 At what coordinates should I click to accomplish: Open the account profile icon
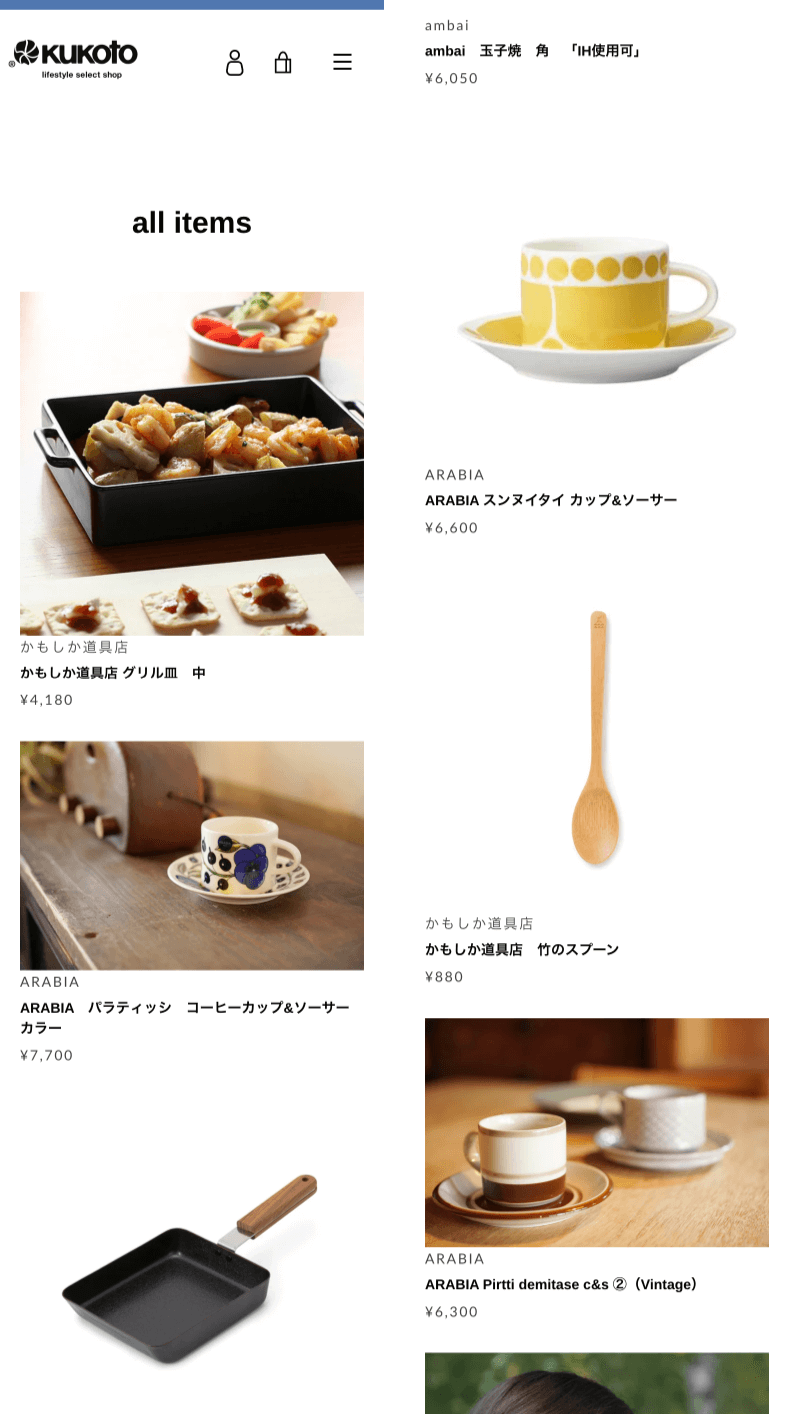[x=234, y=63]
